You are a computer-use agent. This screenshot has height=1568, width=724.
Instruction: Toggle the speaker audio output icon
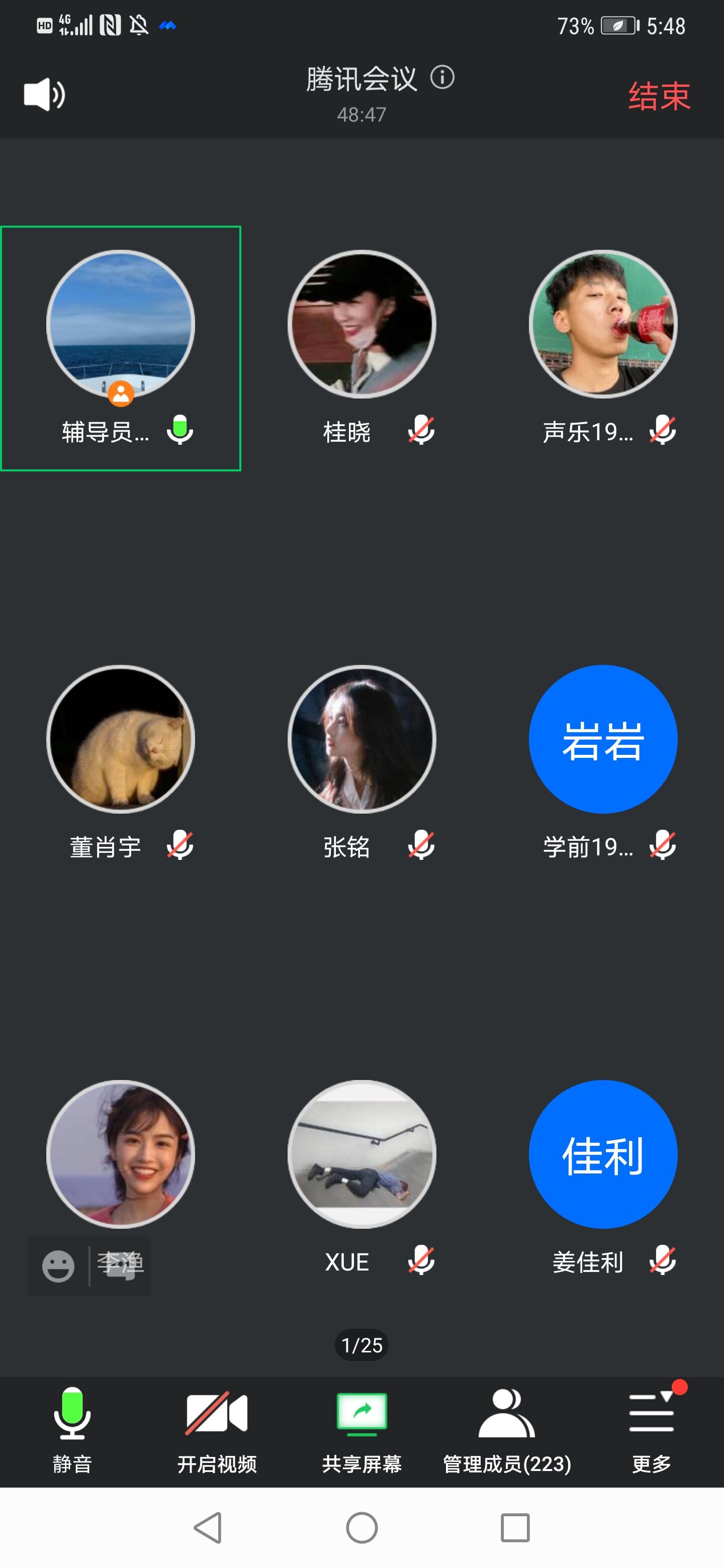[44, 94]
